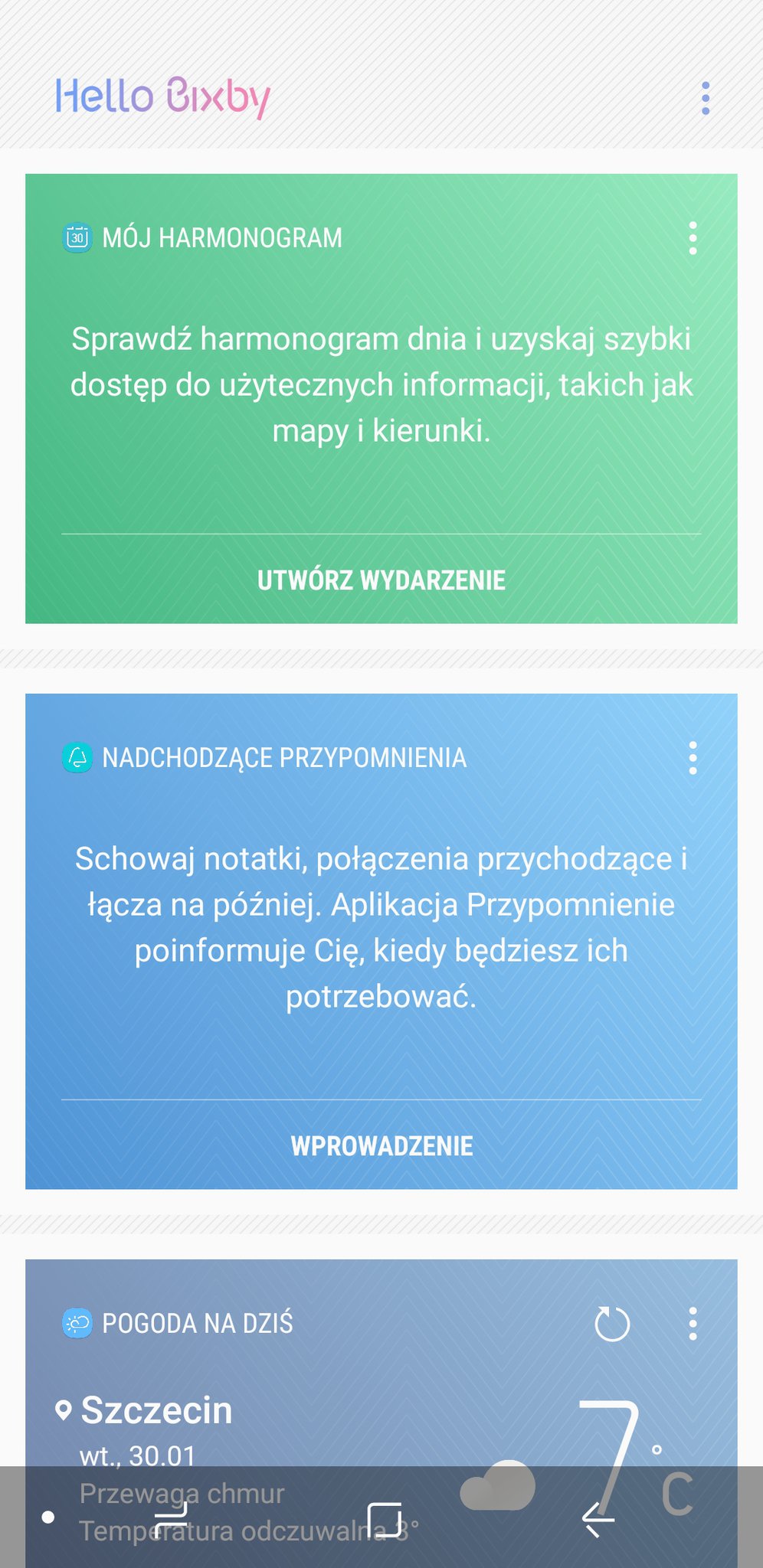Open options for Mój harmonogram card
The image size is (763, 1568).
pyautogui.click(x=693, y=238)
